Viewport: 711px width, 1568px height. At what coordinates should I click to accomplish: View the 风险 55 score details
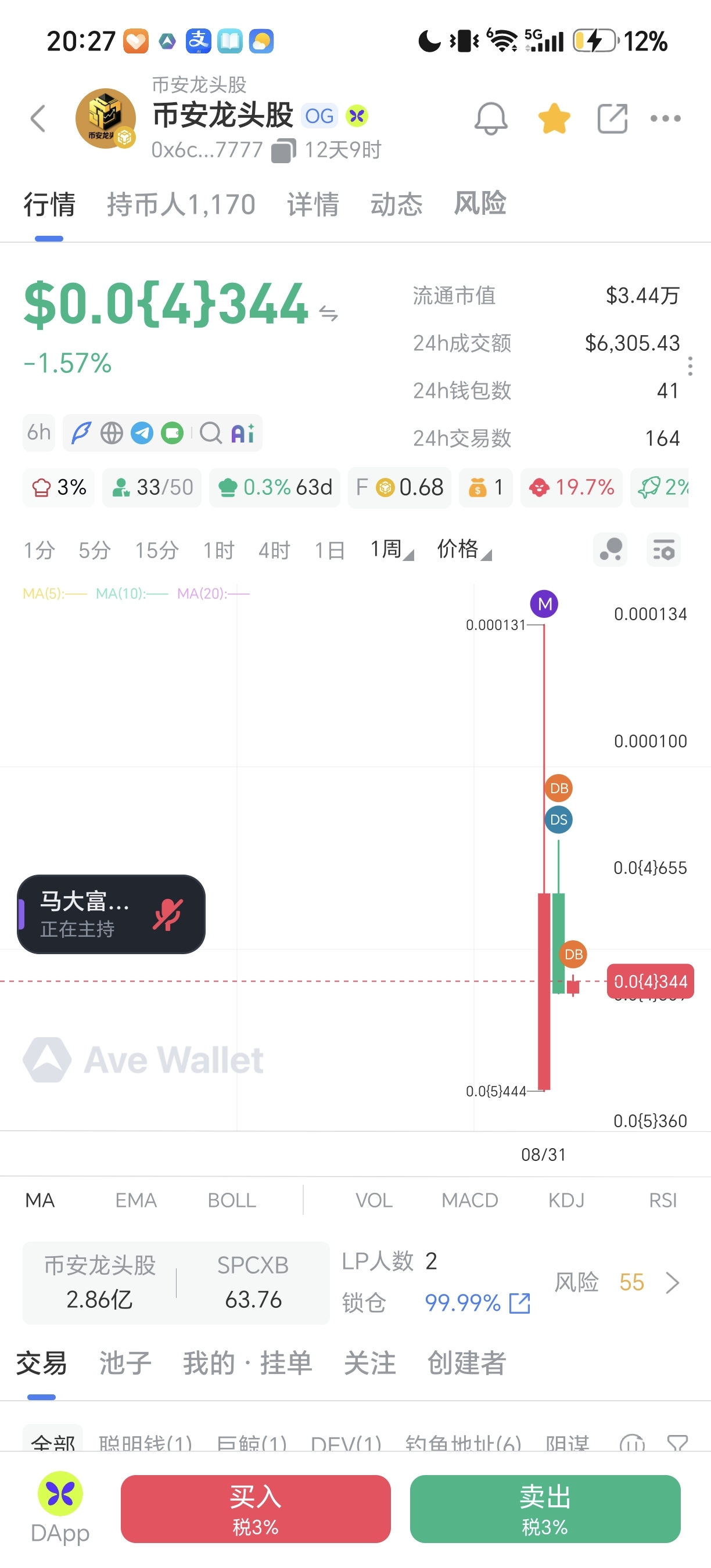617,1282
